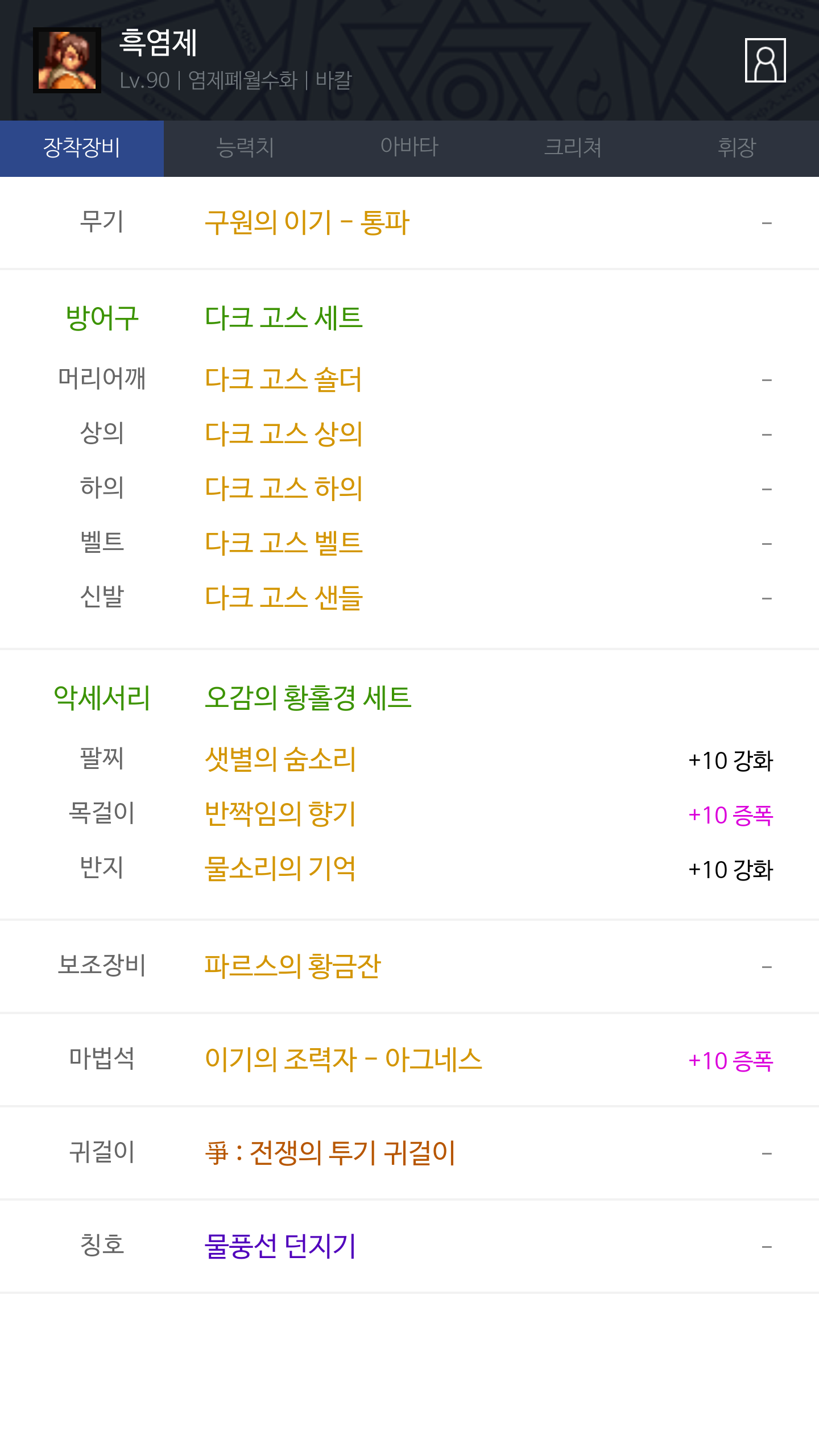The height and width of the screenshot is (1456, 819).
Task: View details of 다크 고스 숄더
Action: point(283,379)
